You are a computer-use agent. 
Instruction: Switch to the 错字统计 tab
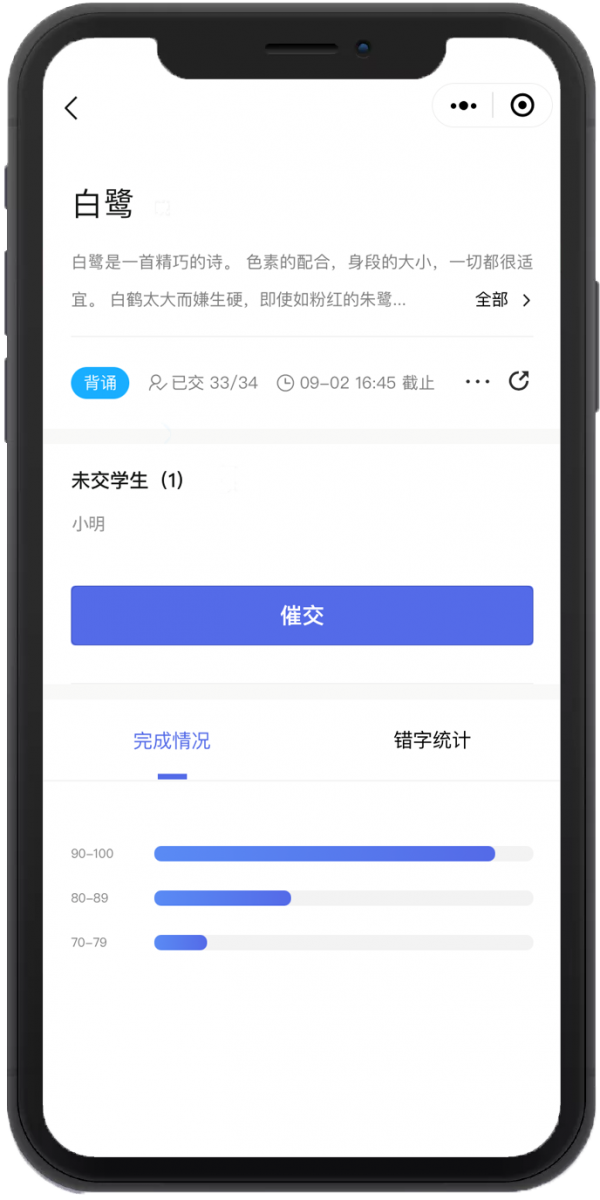[432, 741]
